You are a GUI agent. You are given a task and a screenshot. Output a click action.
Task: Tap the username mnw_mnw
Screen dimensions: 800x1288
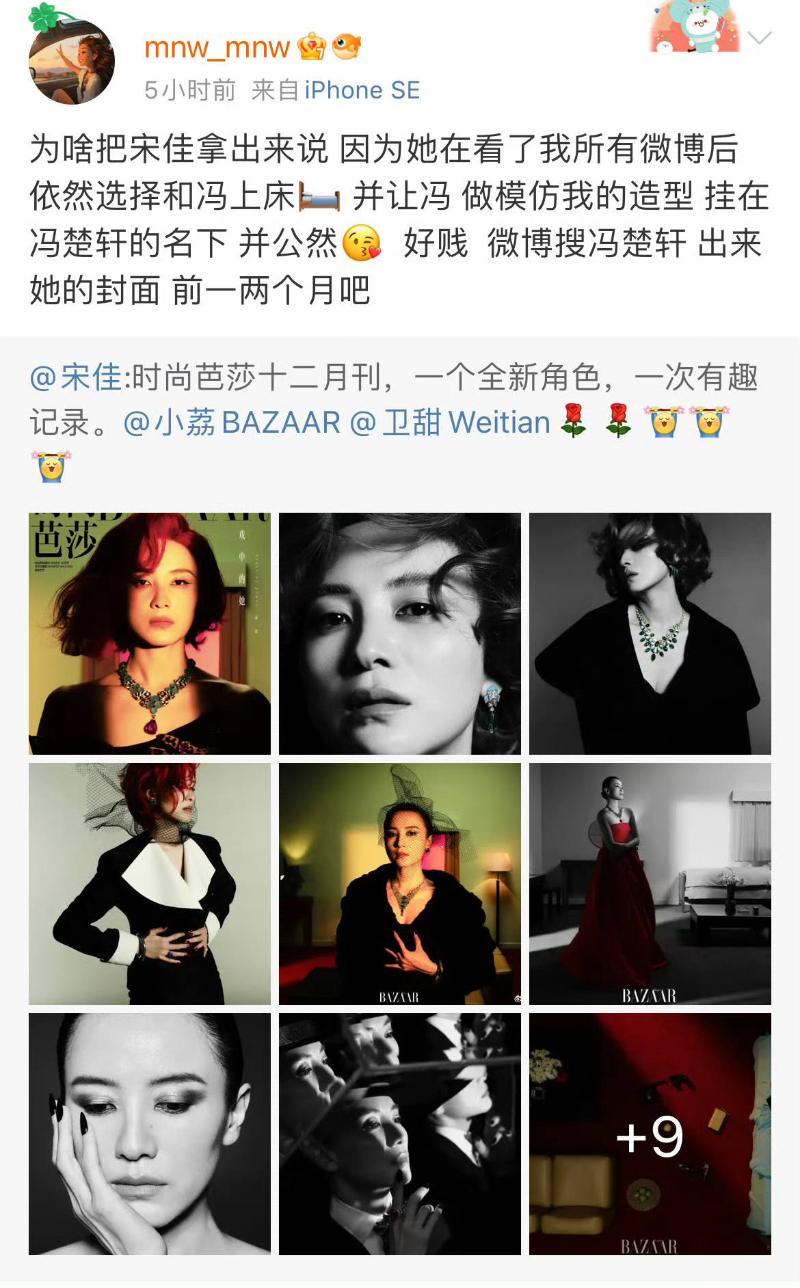point(217,47)
